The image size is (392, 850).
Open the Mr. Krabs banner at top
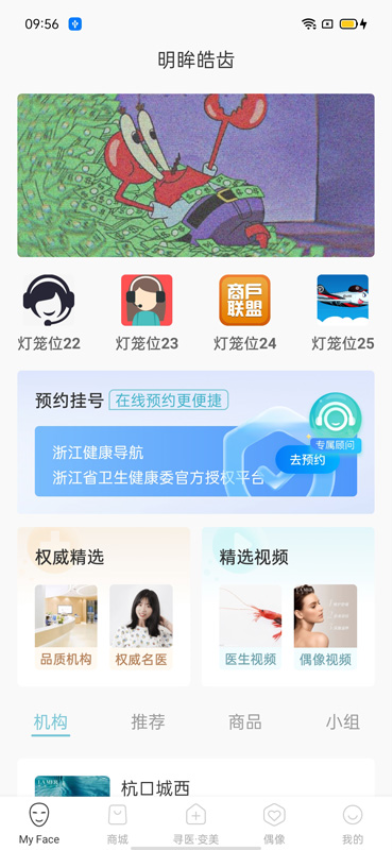(196, 175)
